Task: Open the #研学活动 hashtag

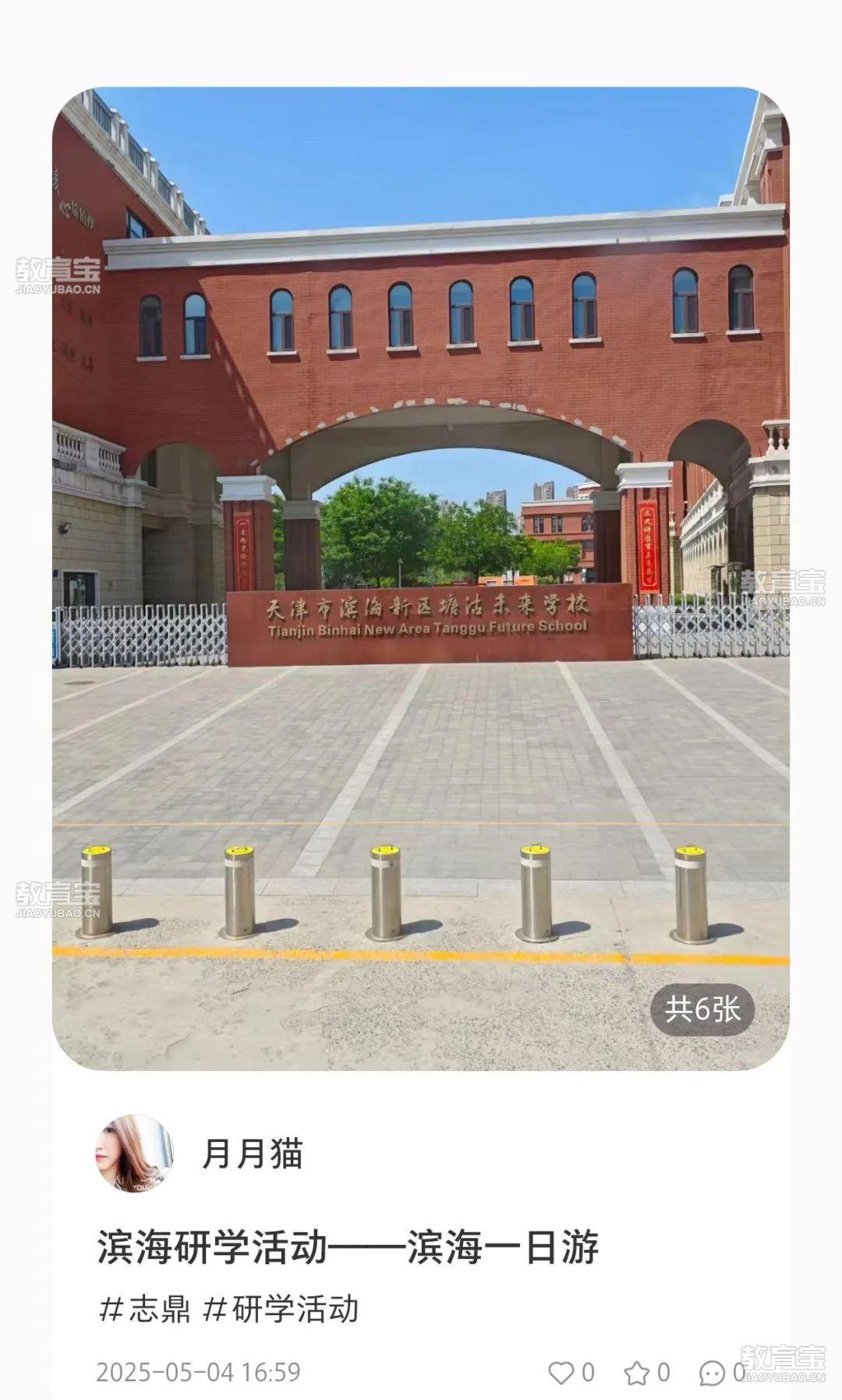Action: pos(281,1308)
